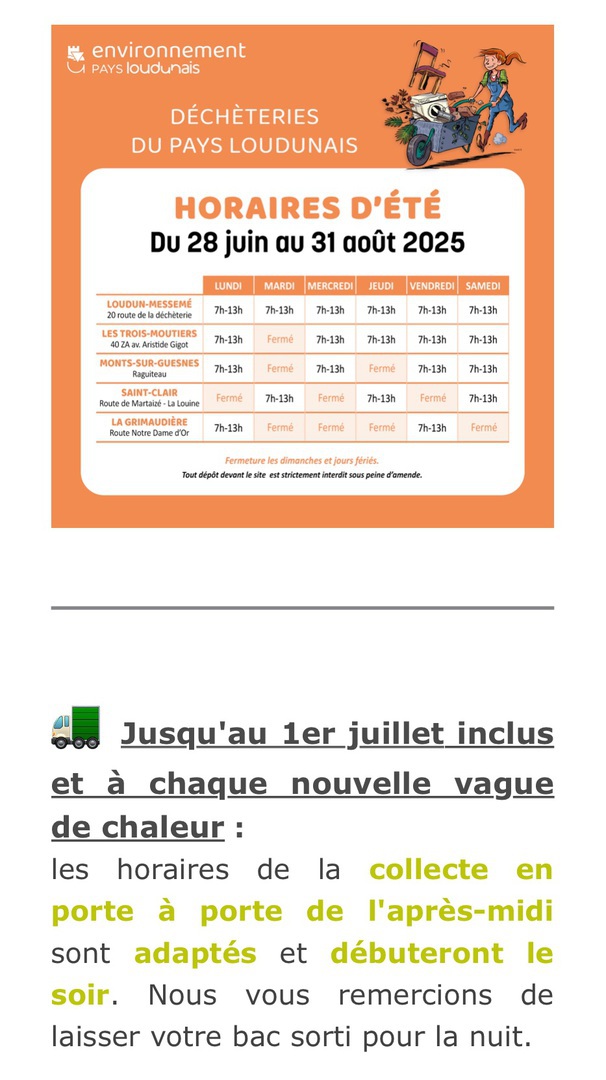Open the déchèteries summer hours poster image
This screenshot has height=1080, width=606.
302,276
